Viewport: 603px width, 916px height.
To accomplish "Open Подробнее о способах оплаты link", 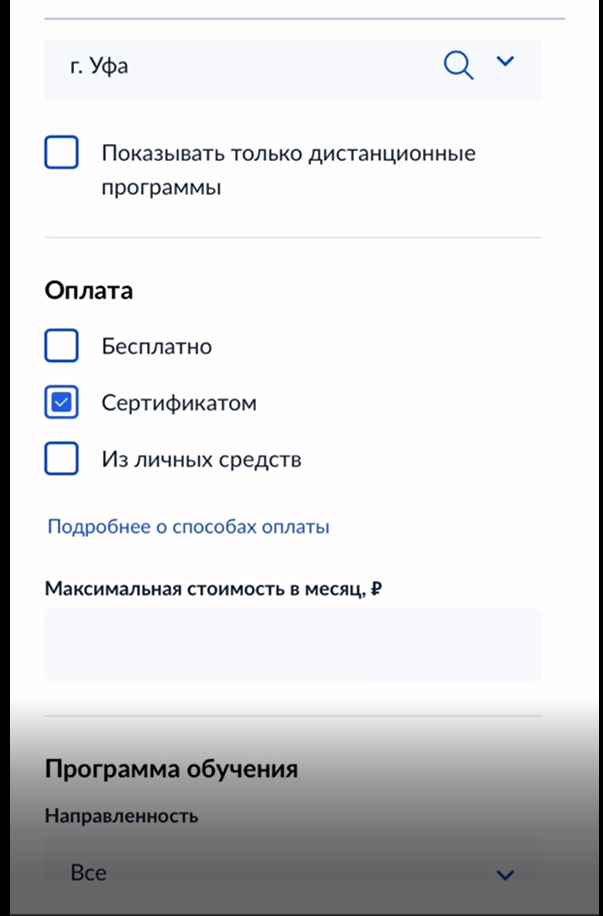I will pos(189,526).
